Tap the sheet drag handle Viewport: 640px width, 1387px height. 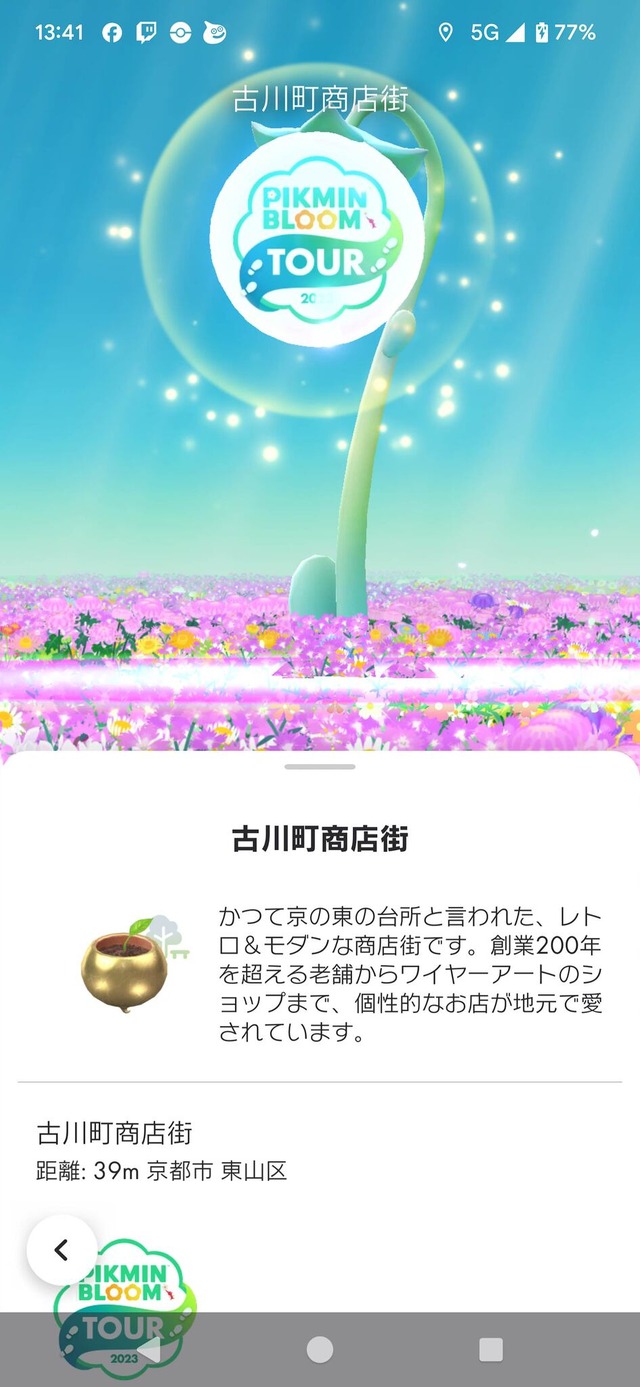coord(320,767)
